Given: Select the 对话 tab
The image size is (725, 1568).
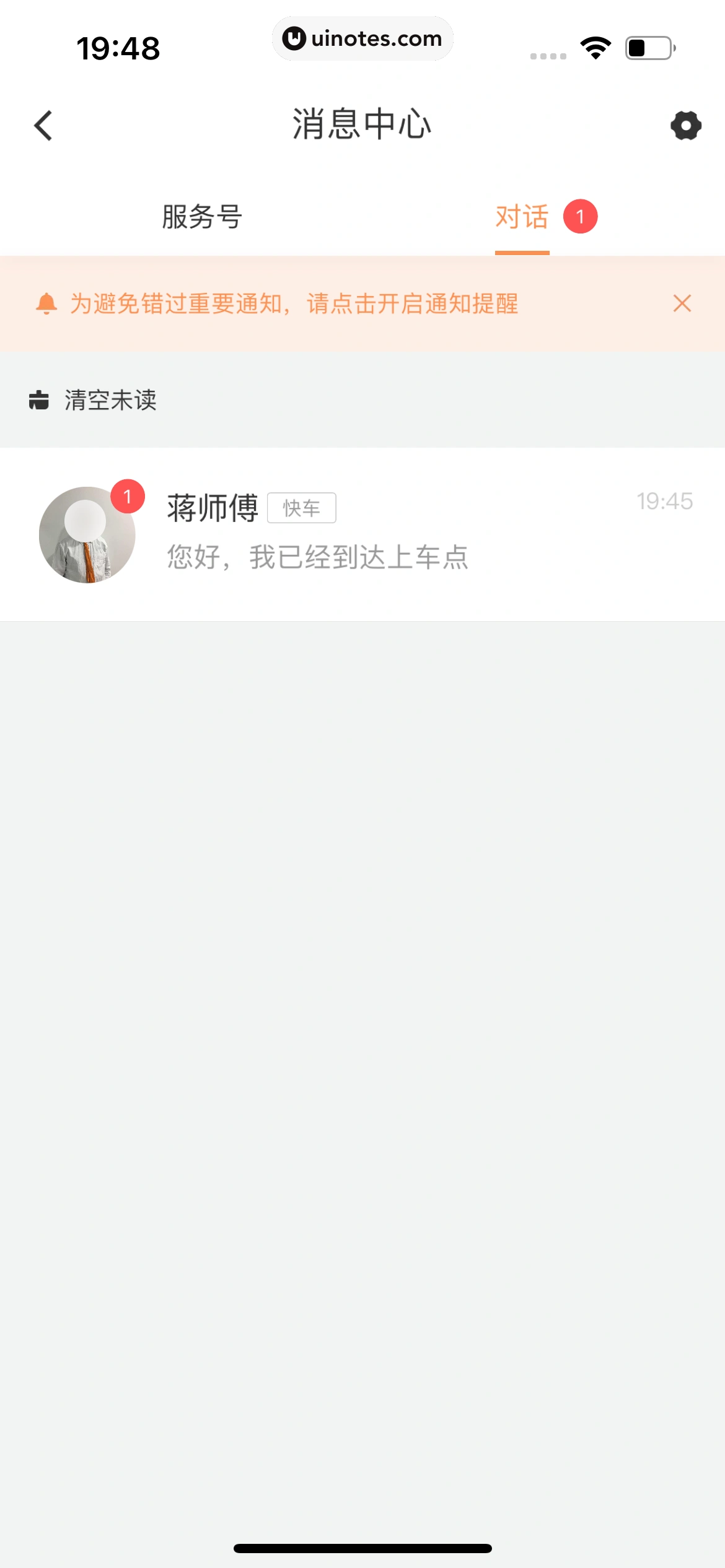Looking at the screenshot, I should 521,217.
